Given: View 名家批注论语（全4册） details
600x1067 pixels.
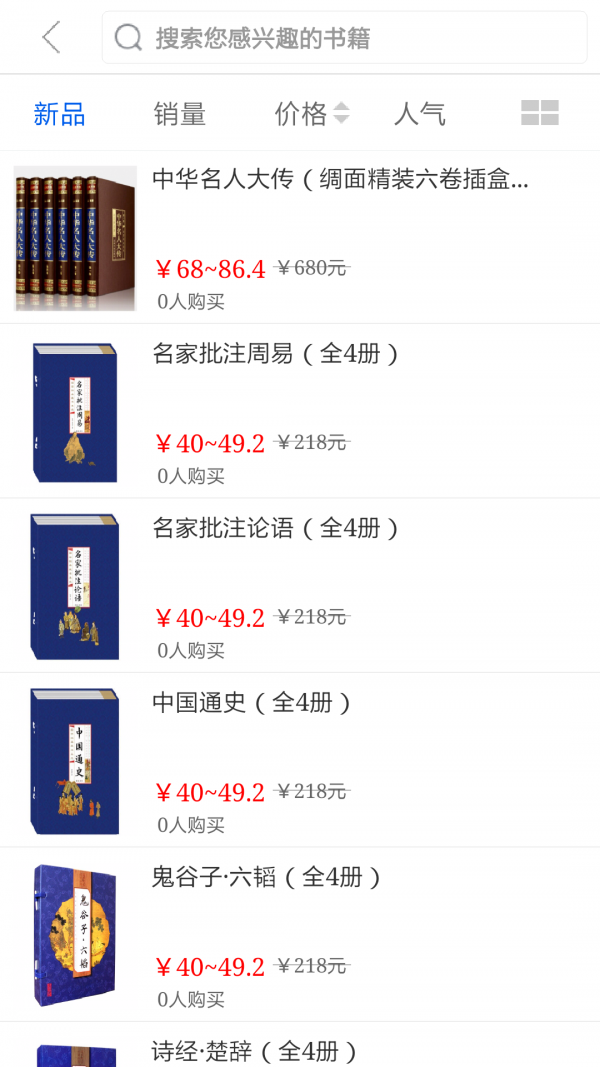Looking at the screenshot, I should pos(276,528).
